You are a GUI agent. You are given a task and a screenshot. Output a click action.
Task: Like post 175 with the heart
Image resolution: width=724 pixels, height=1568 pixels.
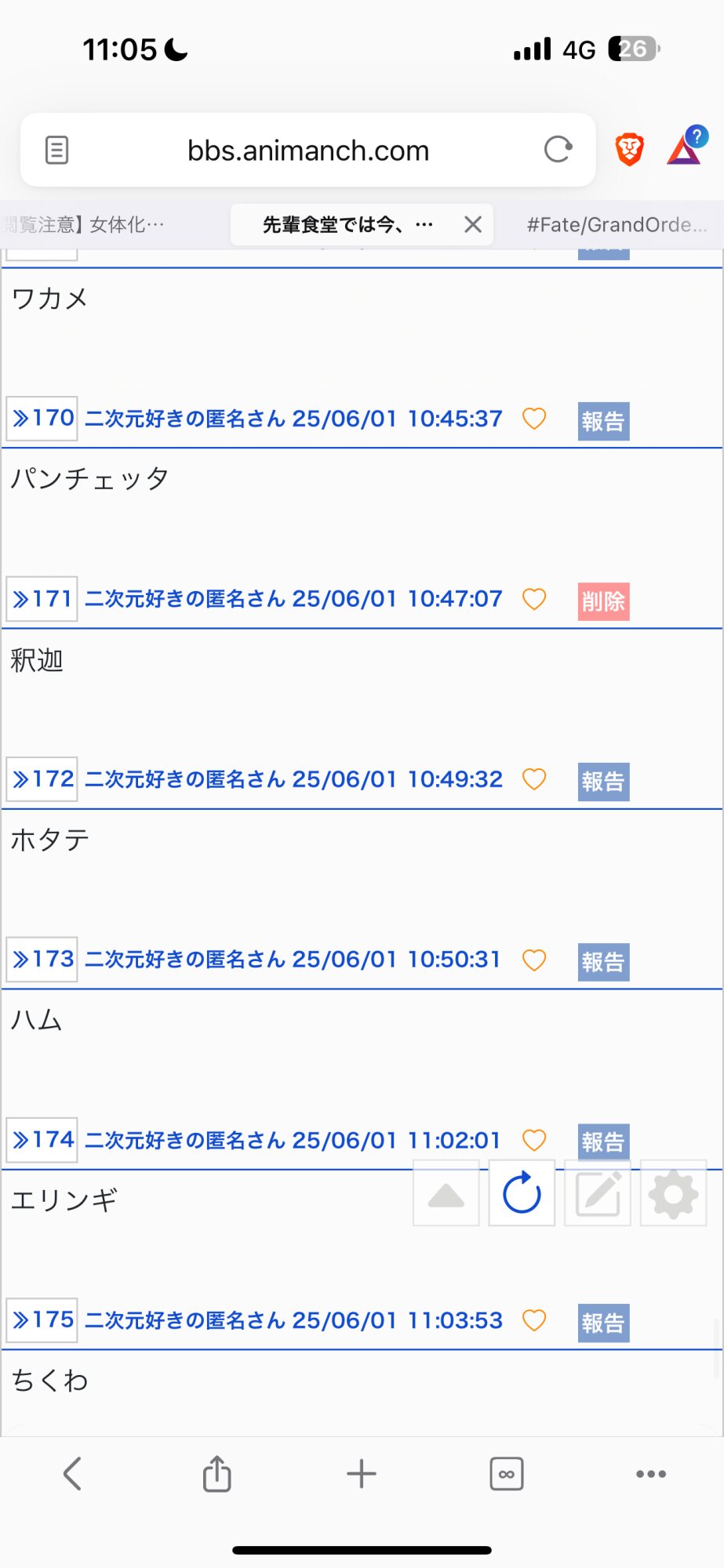pyautogui.click(x=534, y=1320)
